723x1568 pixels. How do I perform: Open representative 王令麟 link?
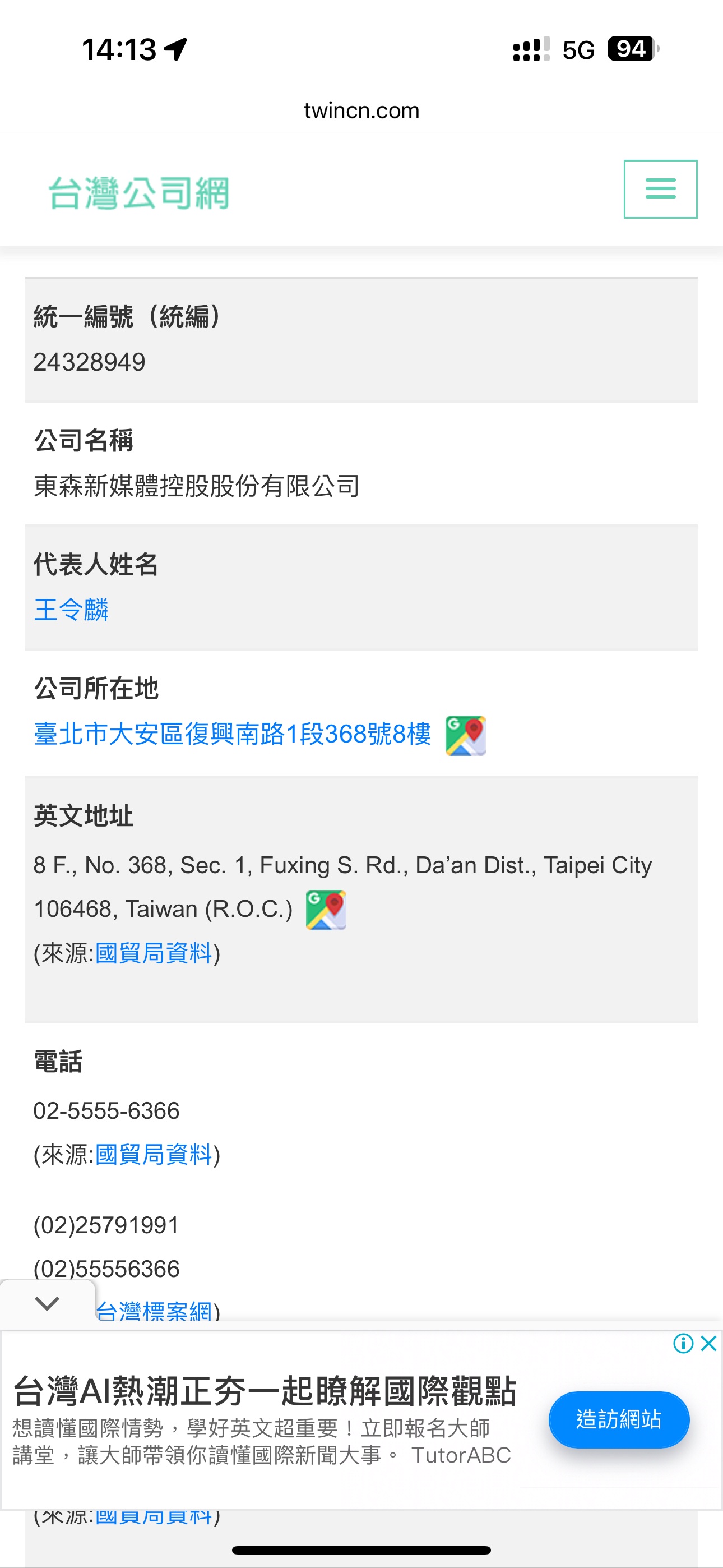tap(71, 609)
